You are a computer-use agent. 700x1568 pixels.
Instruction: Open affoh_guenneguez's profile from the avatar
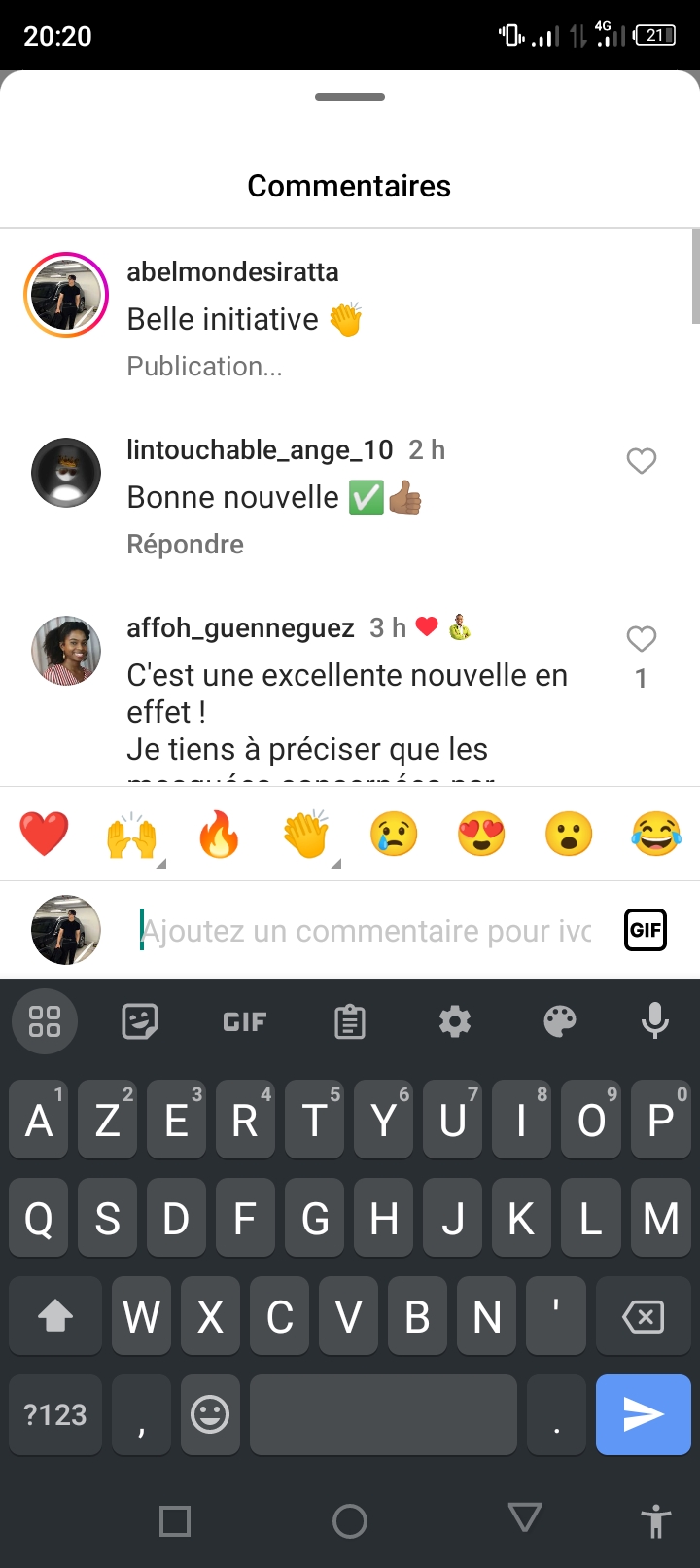point(66,651)
